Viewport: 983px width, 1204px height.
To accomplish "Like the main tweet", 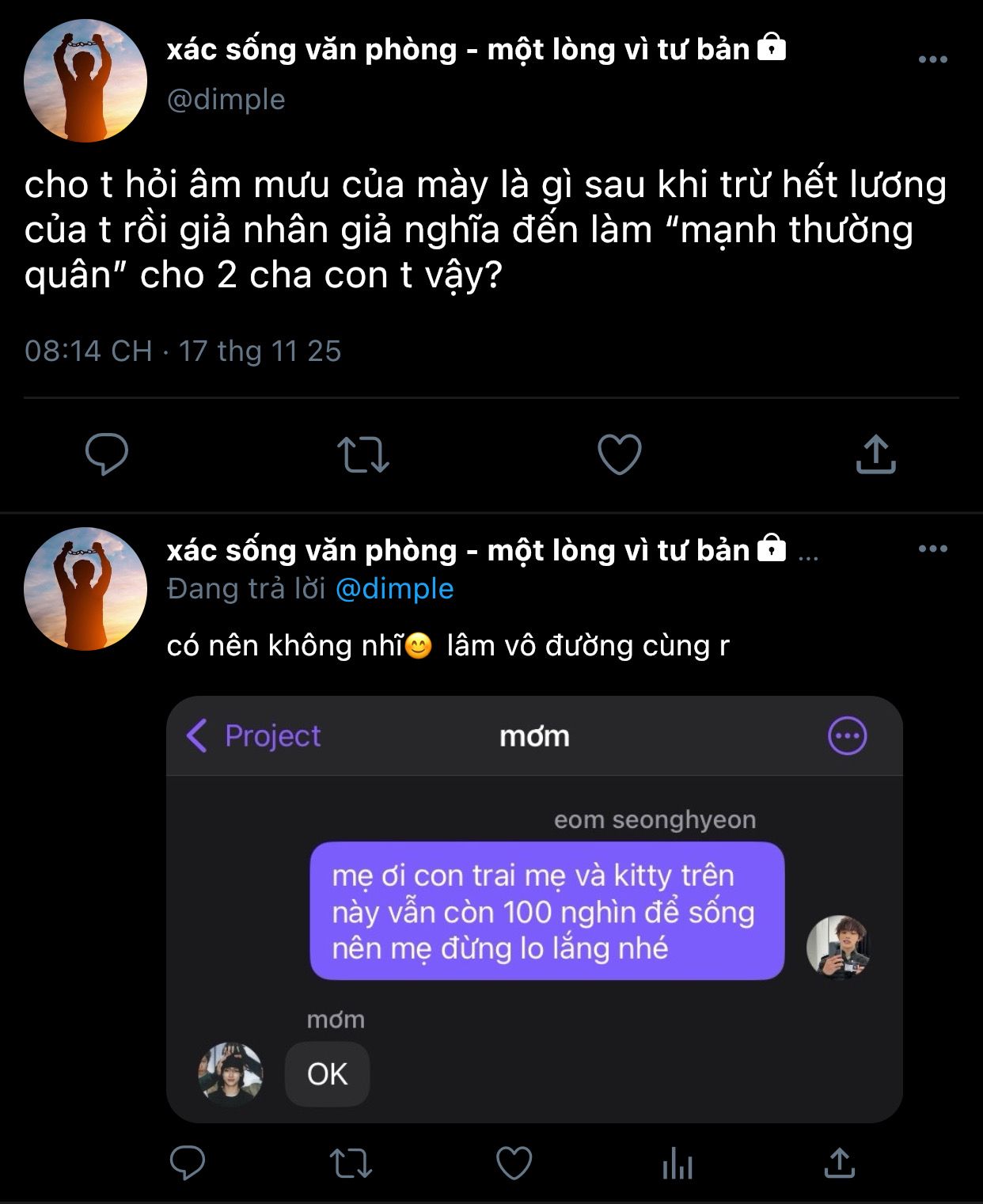I will [x=619, y=454].
